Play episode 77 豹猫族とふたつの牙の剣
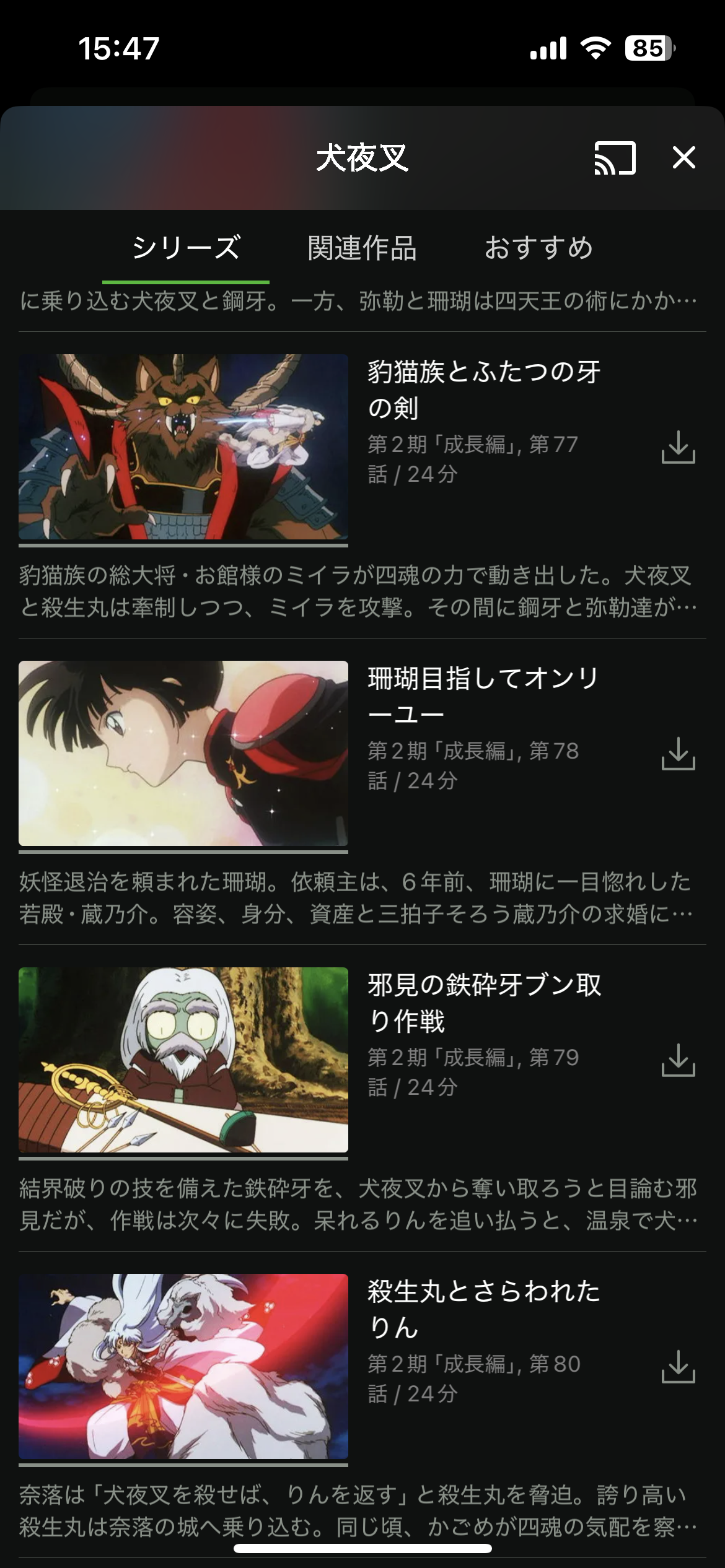Image resolution: width=725 pixels, height=1568 pixels. (183, 447)
